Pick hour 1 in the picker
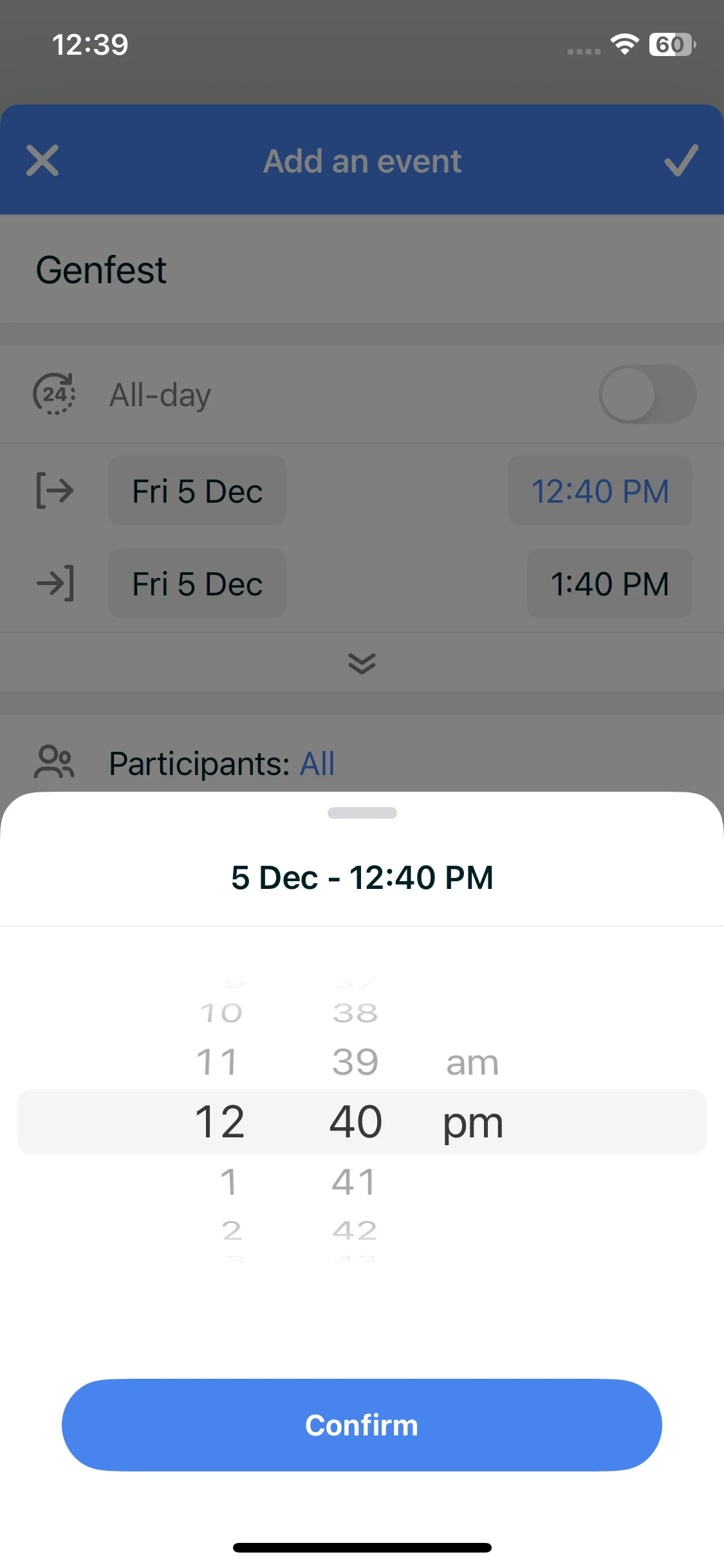Screen dimensions: 724x1568 coord(228,1182)
